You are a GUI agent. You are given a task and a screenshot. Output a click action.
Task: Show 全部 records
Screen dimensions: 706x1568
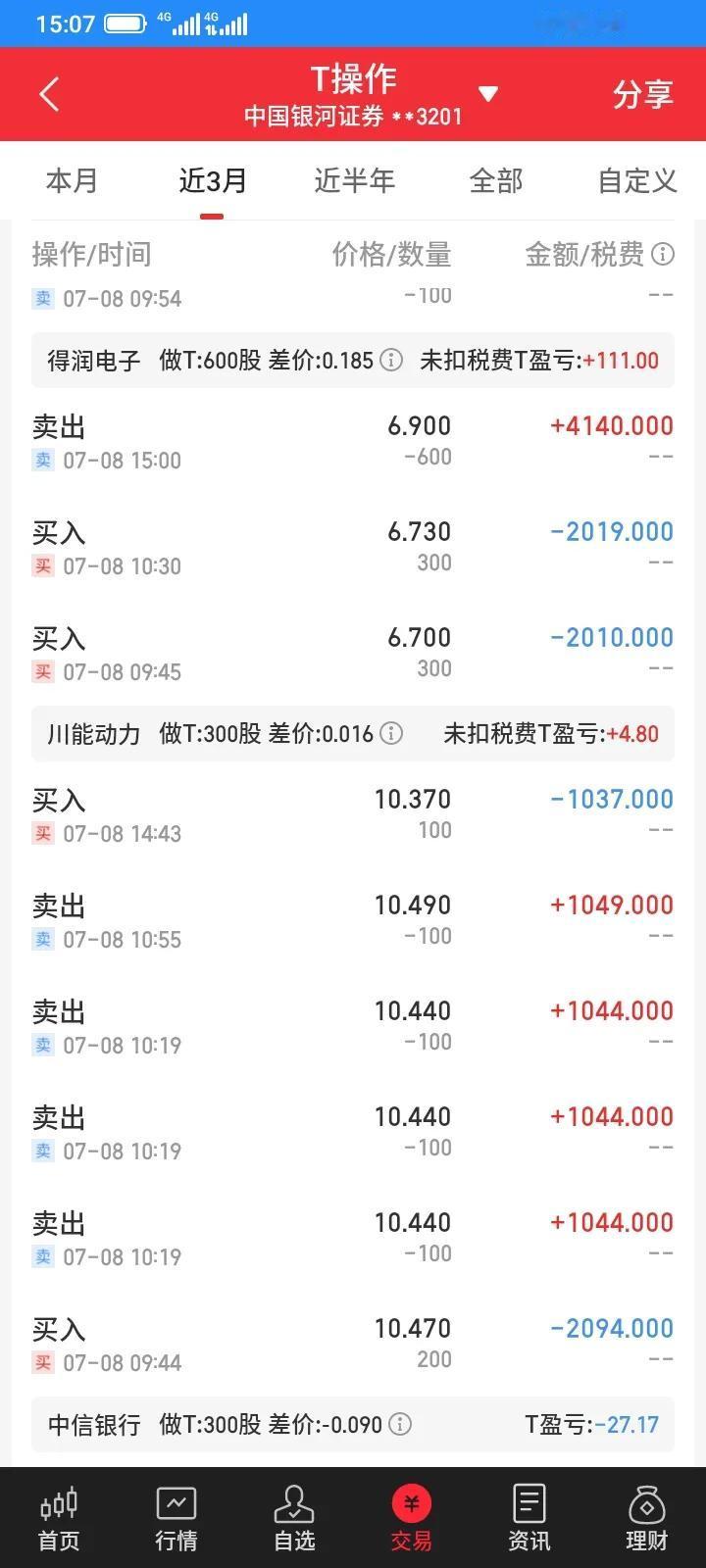click(x=496, y=180)
